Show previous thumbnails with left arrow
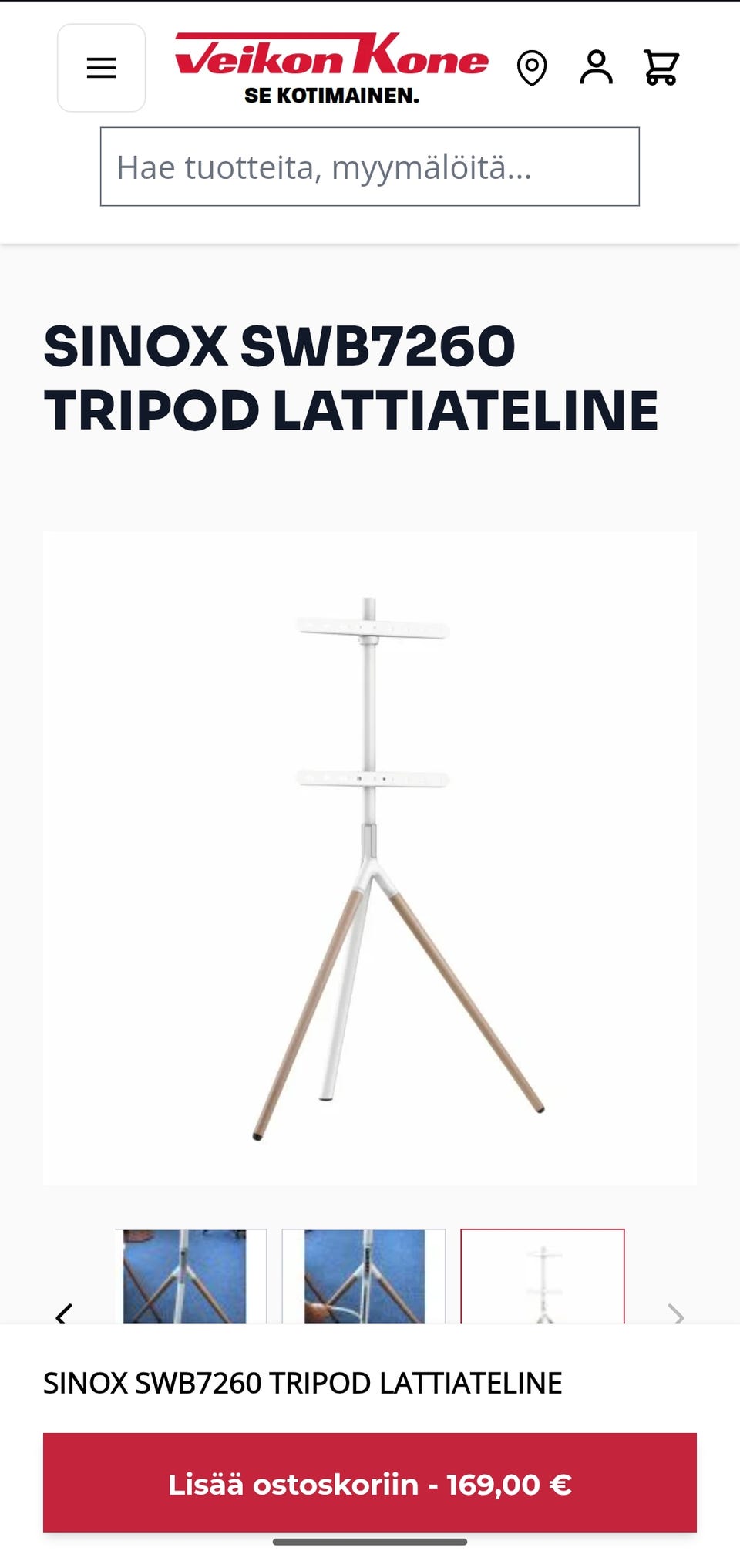The image size is (740, 1568). tap(64, 1313)
